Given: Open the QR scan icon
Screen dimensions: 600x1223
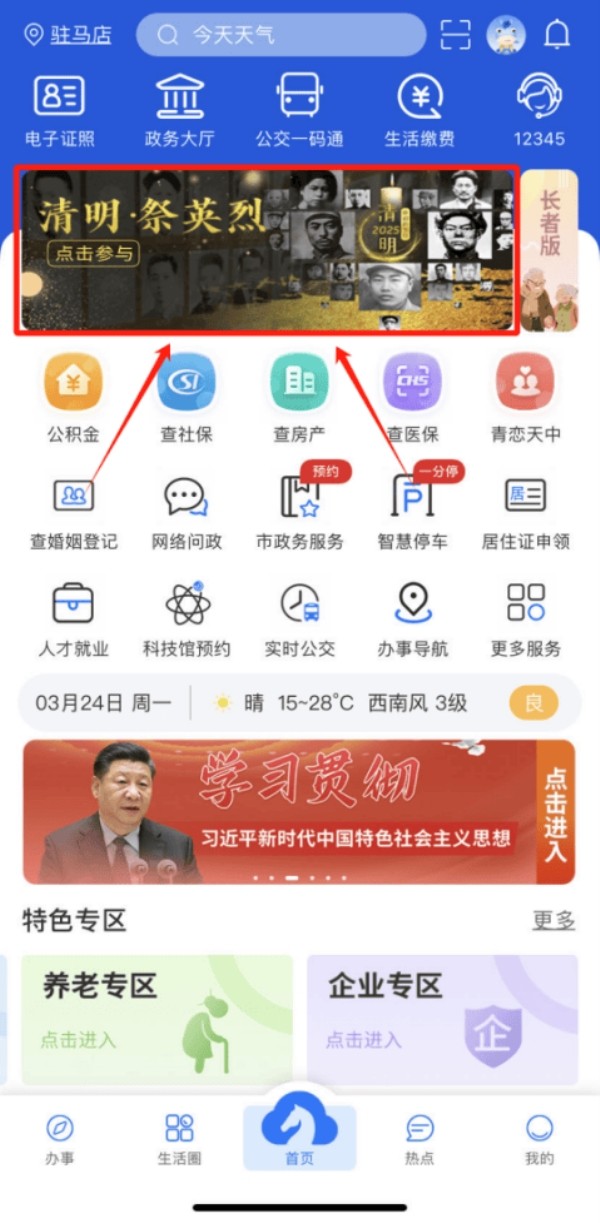Looking at the screenshot, I should pos(455,35).
